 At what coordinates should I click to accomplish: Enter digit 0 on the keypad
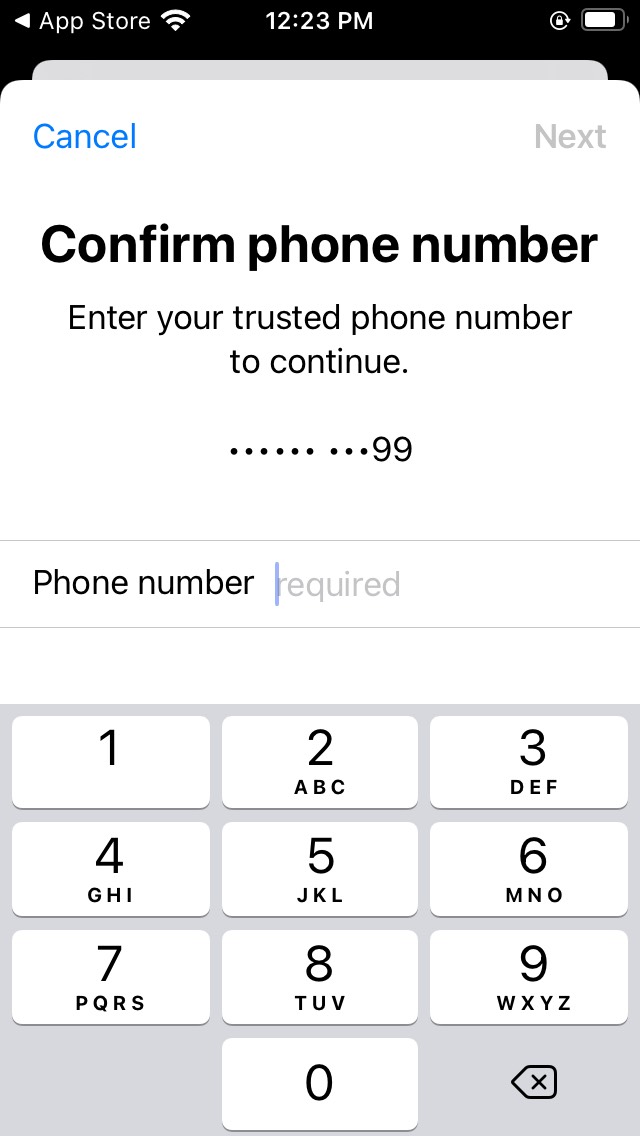point(320,1084)
